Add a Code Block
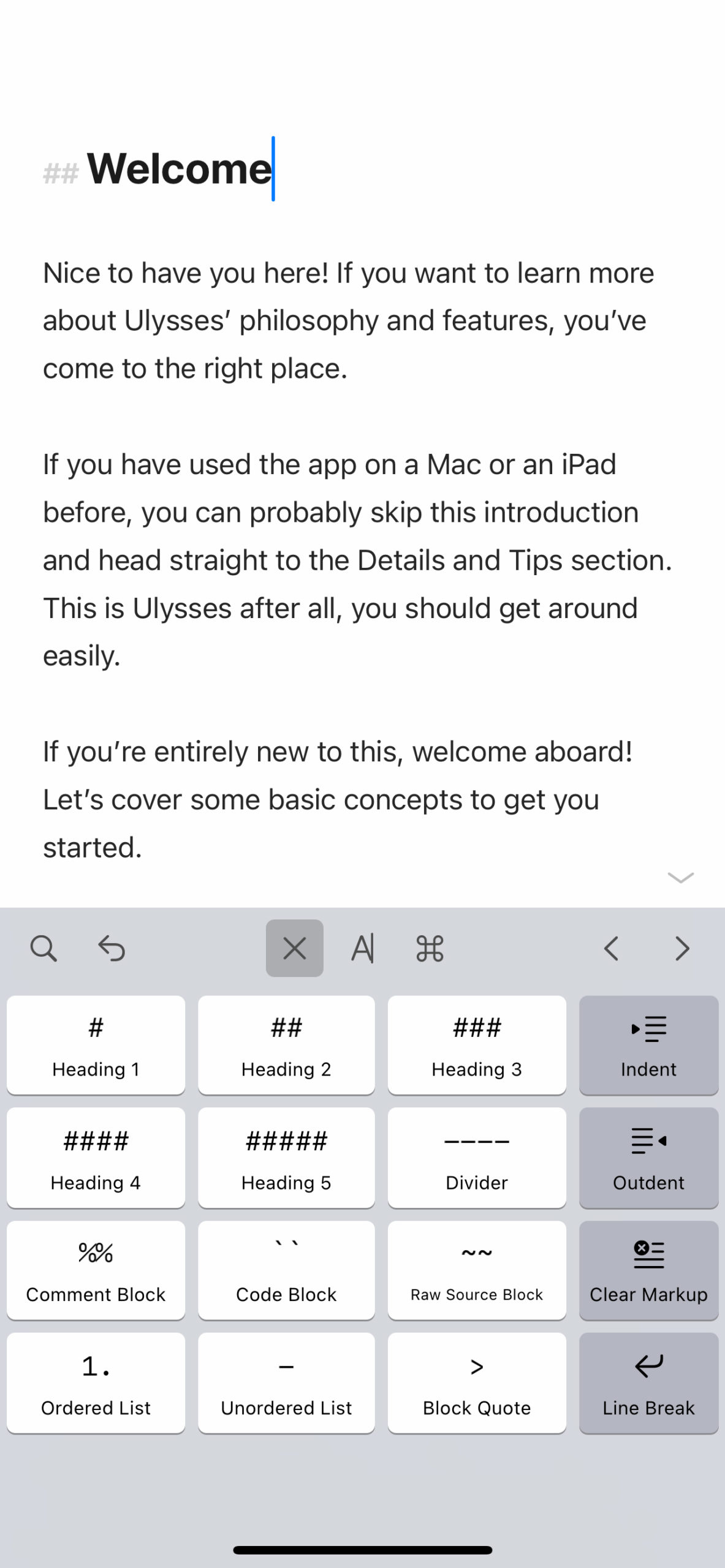 click(x=286, y=1270)
